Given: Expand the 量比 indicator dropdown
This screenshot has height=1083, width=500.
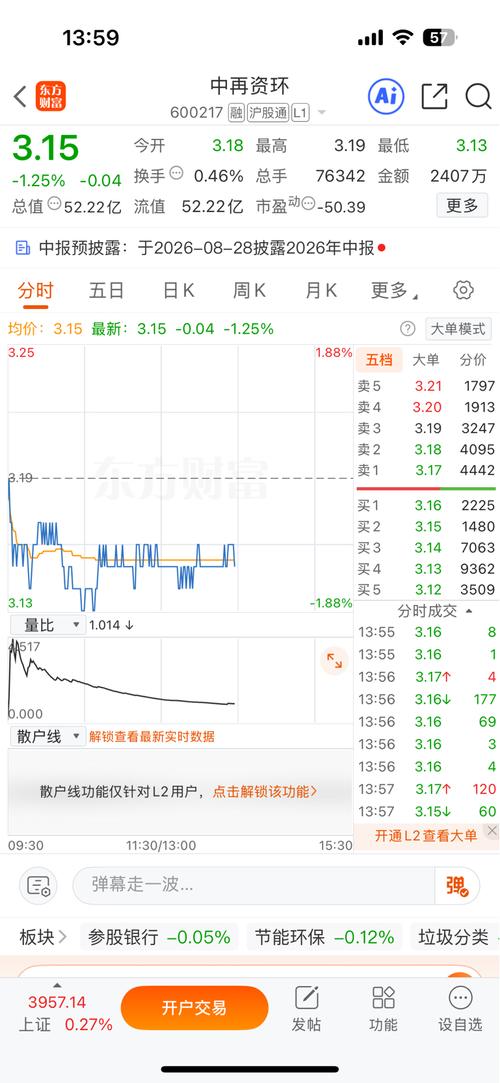Looking at the screenshot, I should point(47,626).
